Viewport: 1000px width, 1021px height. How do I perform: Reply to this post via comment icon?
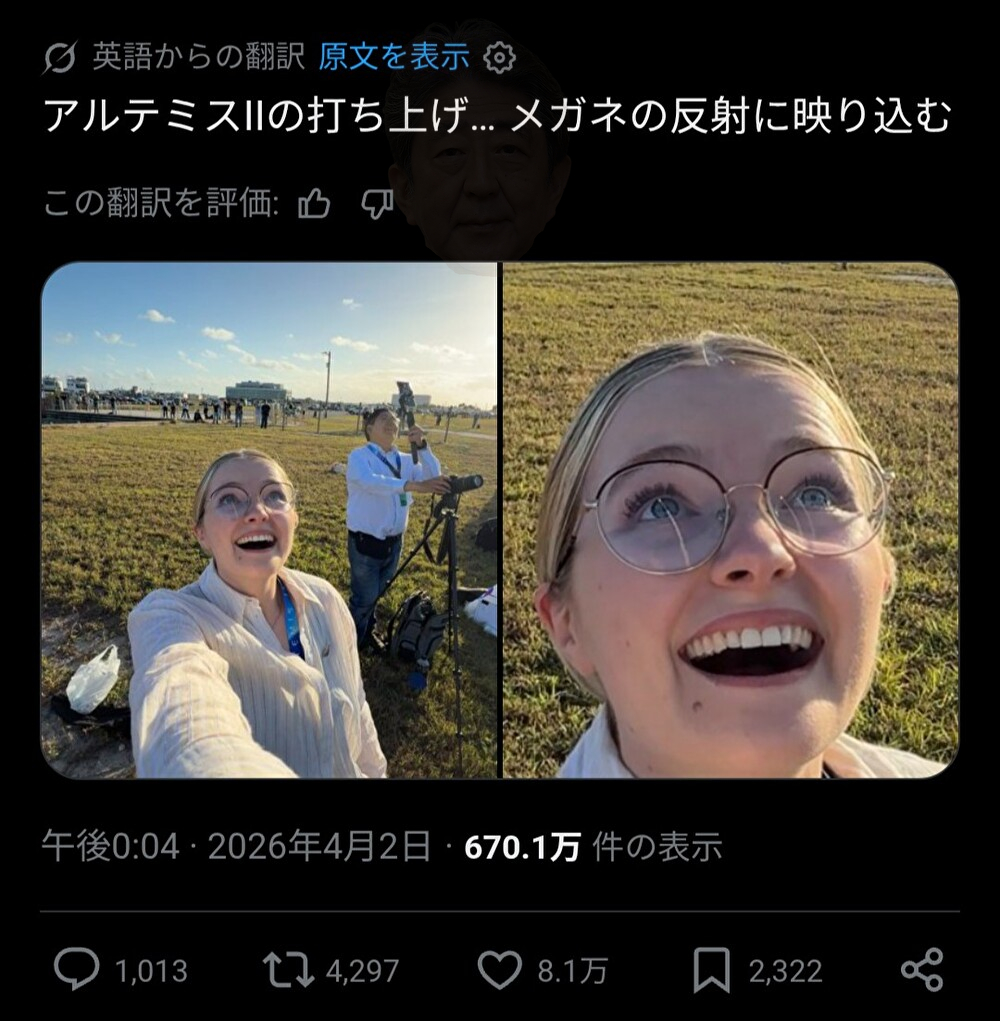[77, 970]
